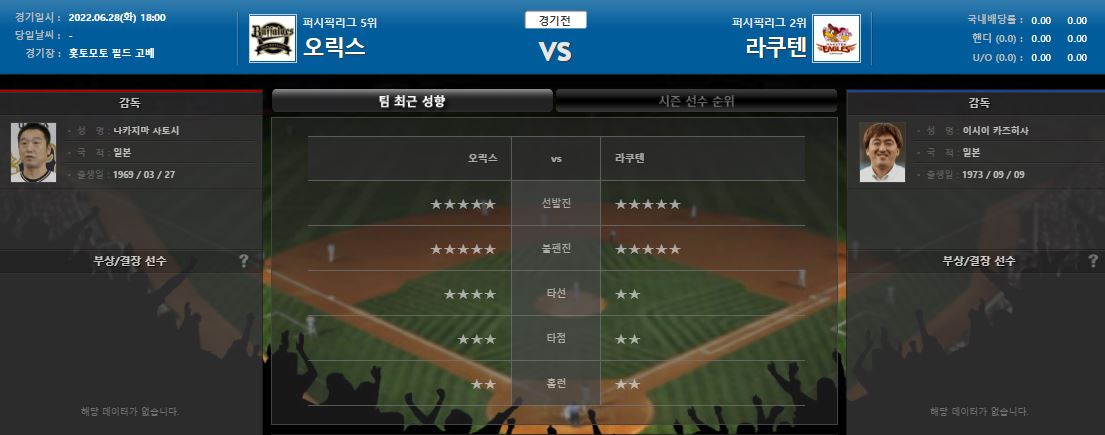The height and width of the screenshot is (435, 1105).
Task: Open help icon for 라쿠텐 부상/결장 선수
Action: (x=1092, y=261)
